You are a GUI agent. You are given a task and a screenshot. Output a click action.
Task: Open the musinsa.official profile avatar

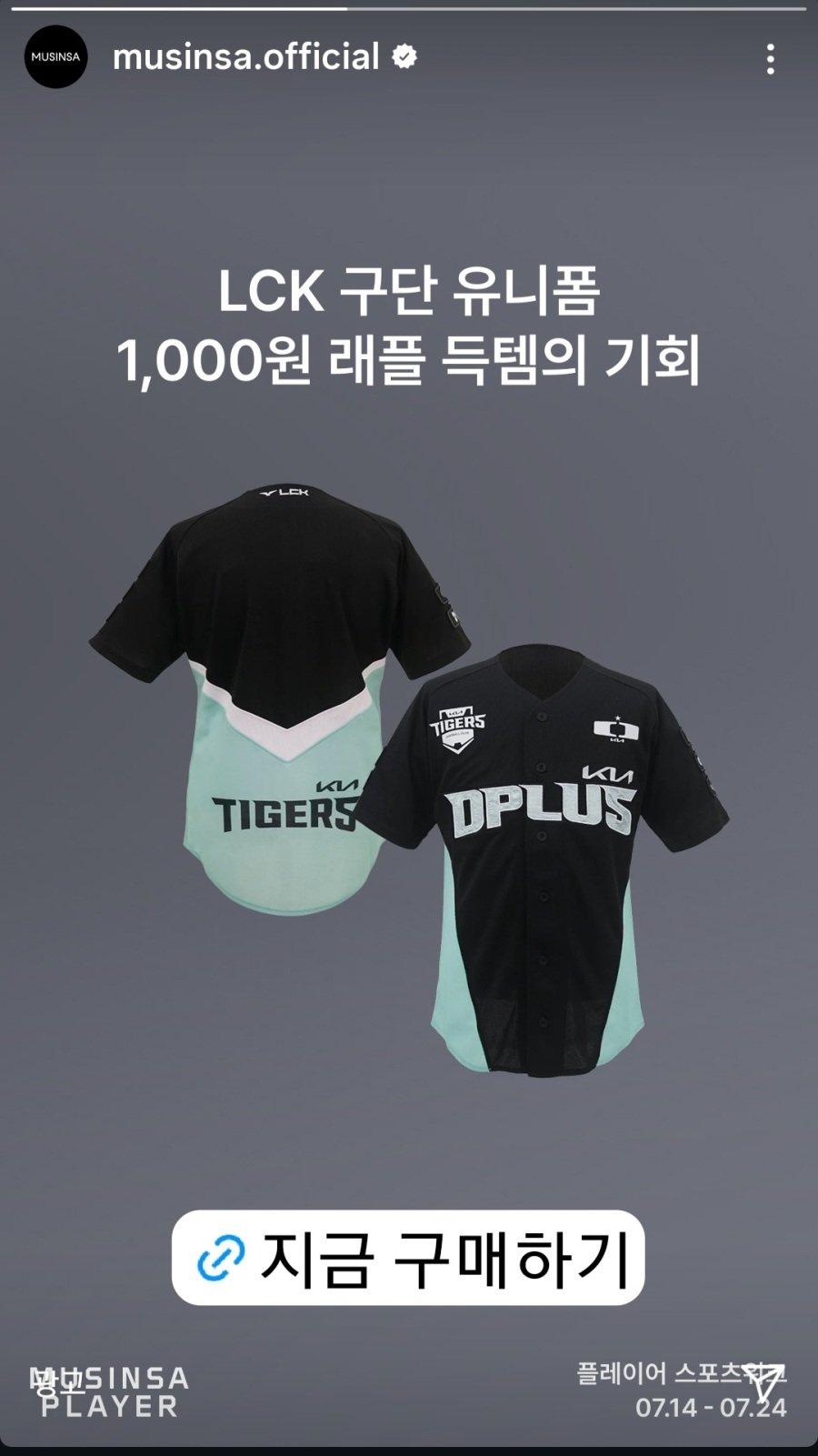[55, 57]
